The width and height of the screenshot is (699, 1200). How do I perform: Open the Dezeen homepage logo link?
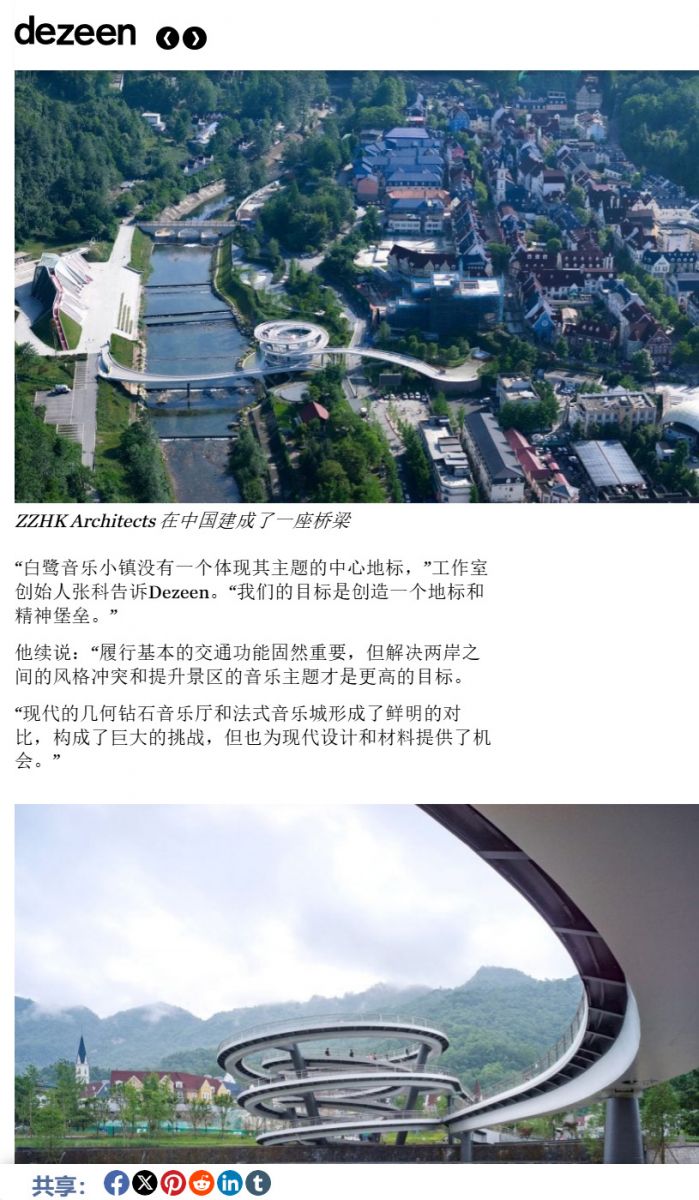[x=75, y=32]
